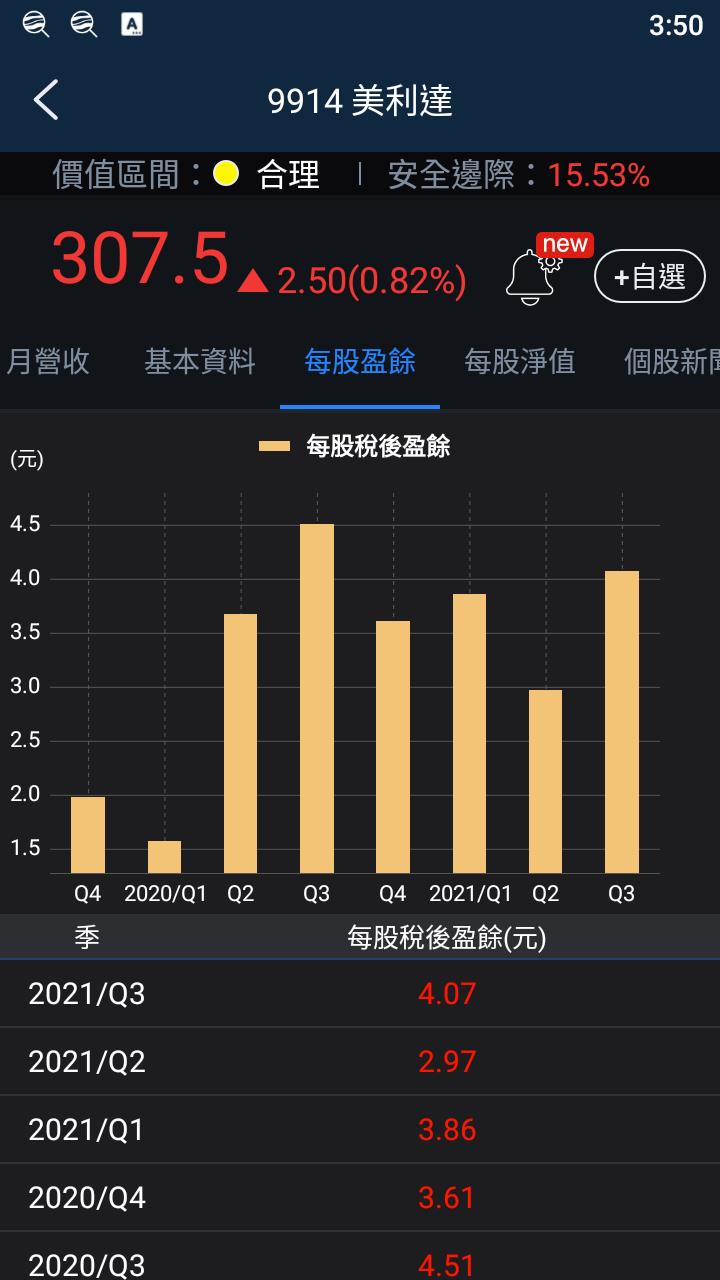720x1280 pixels.
Task: Select the 每股盈餘 tab
Action: click(360, 362)
